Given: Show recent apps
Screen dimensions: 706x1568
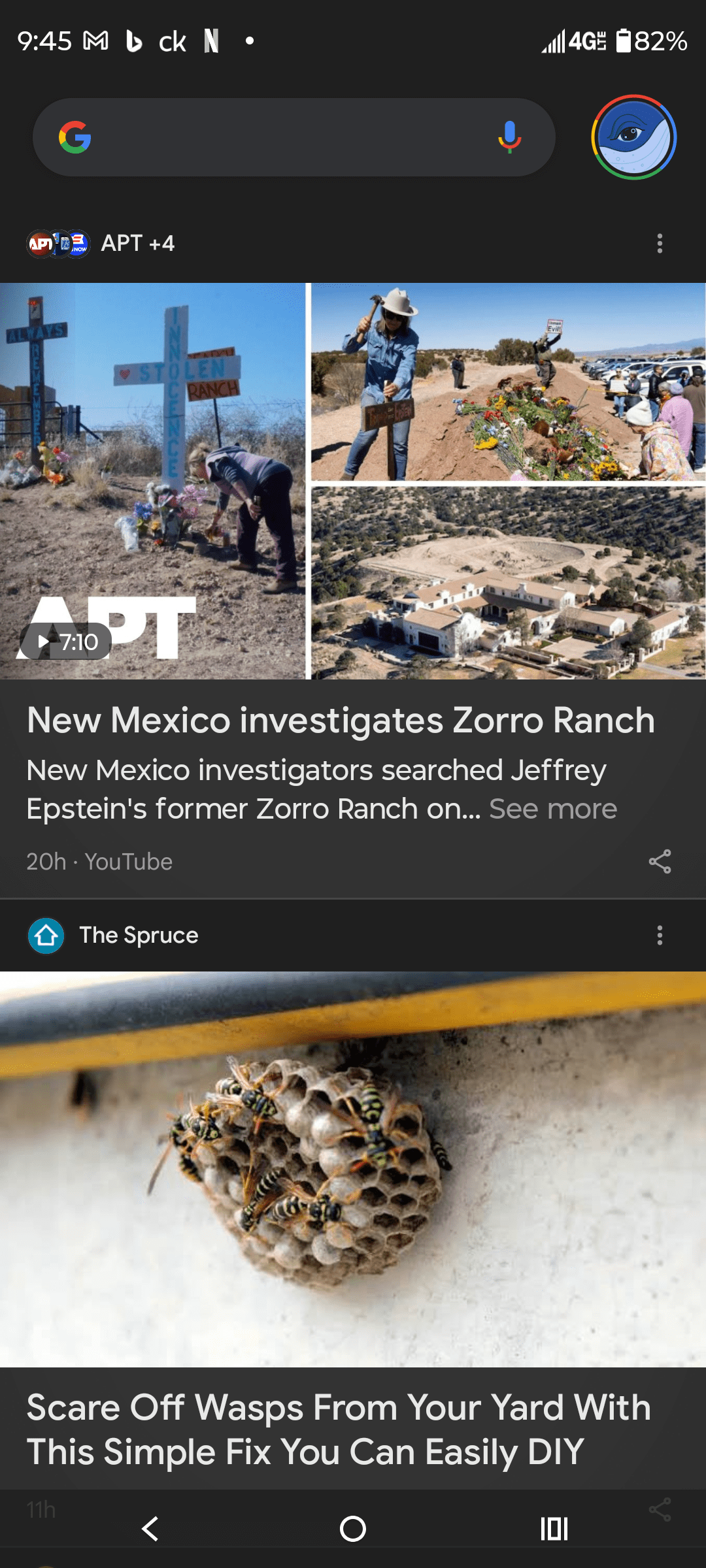Looking at the screenshot, I should 554,1529.
